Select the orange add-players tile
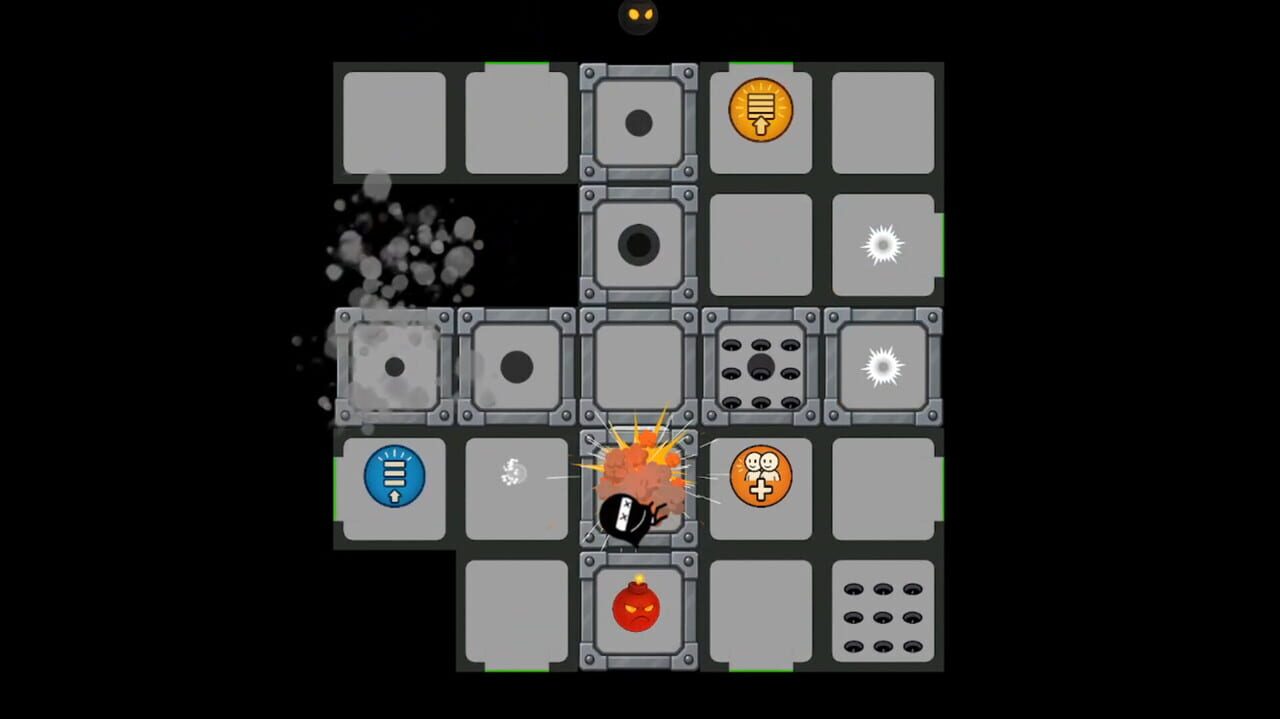The image size is (1280, 719). [761, 476]
